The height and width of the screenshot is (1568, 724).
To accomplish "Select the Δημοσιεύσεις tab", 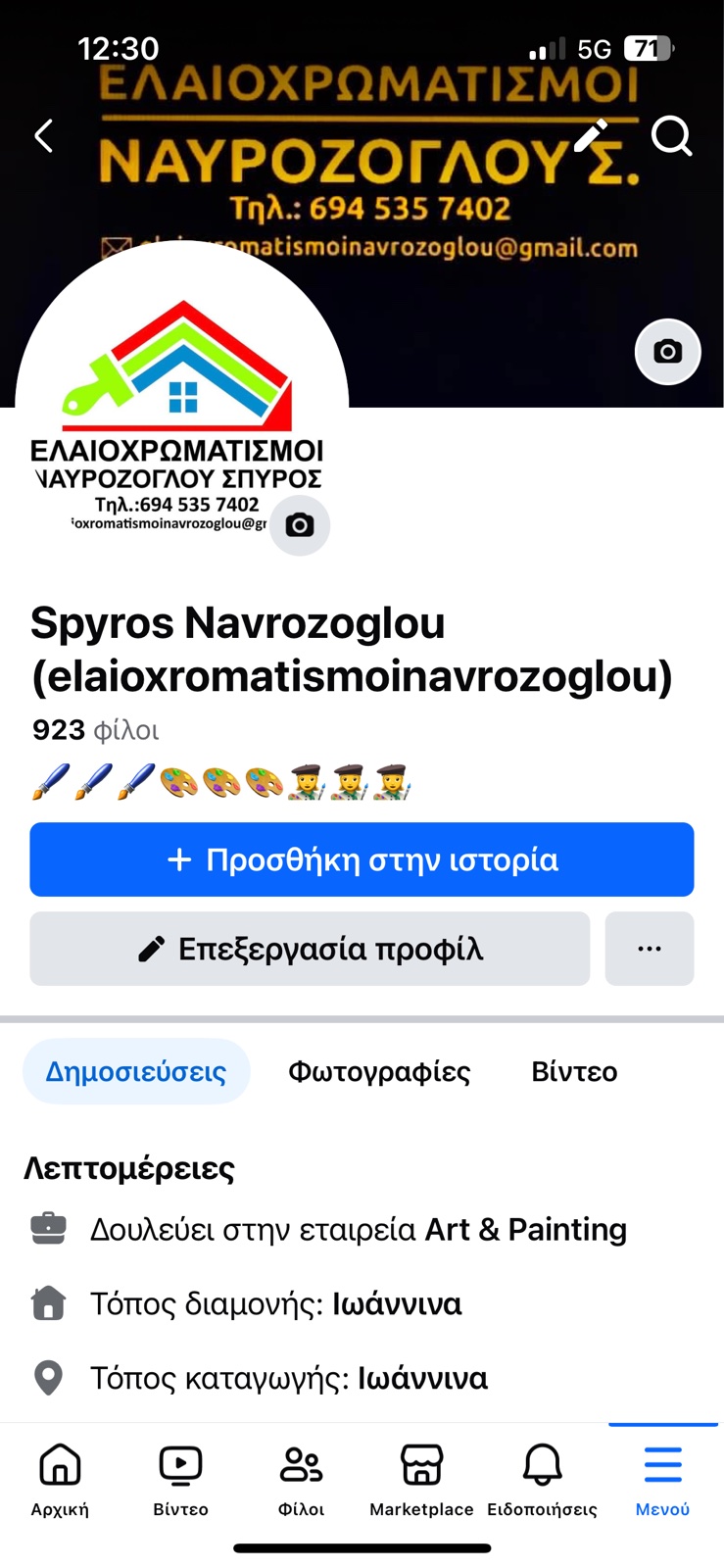I will pyautogui.click(x=136, y=1071).
